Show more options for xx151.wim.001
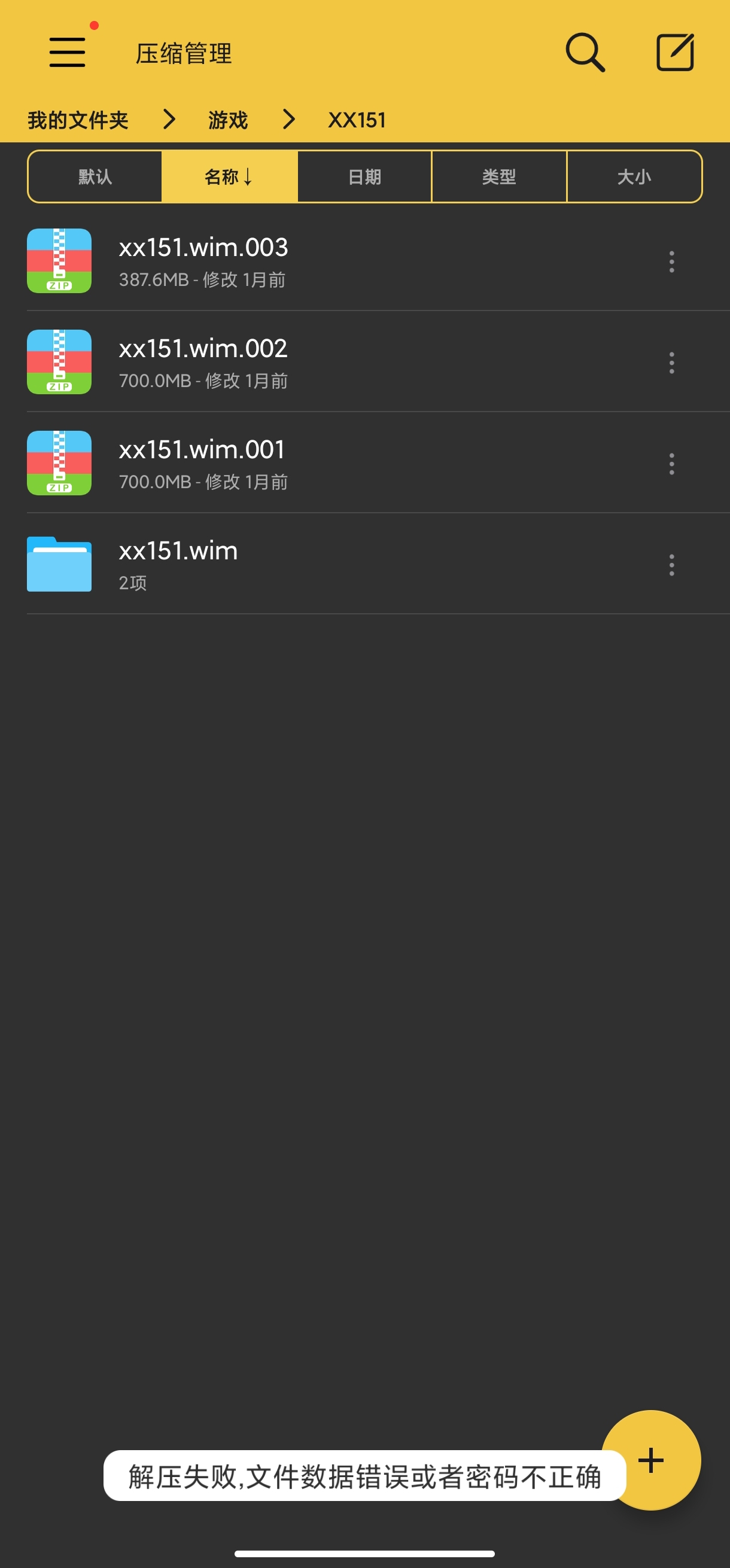This screenshot has height=1568, width=730. click(x=671, y=464)
